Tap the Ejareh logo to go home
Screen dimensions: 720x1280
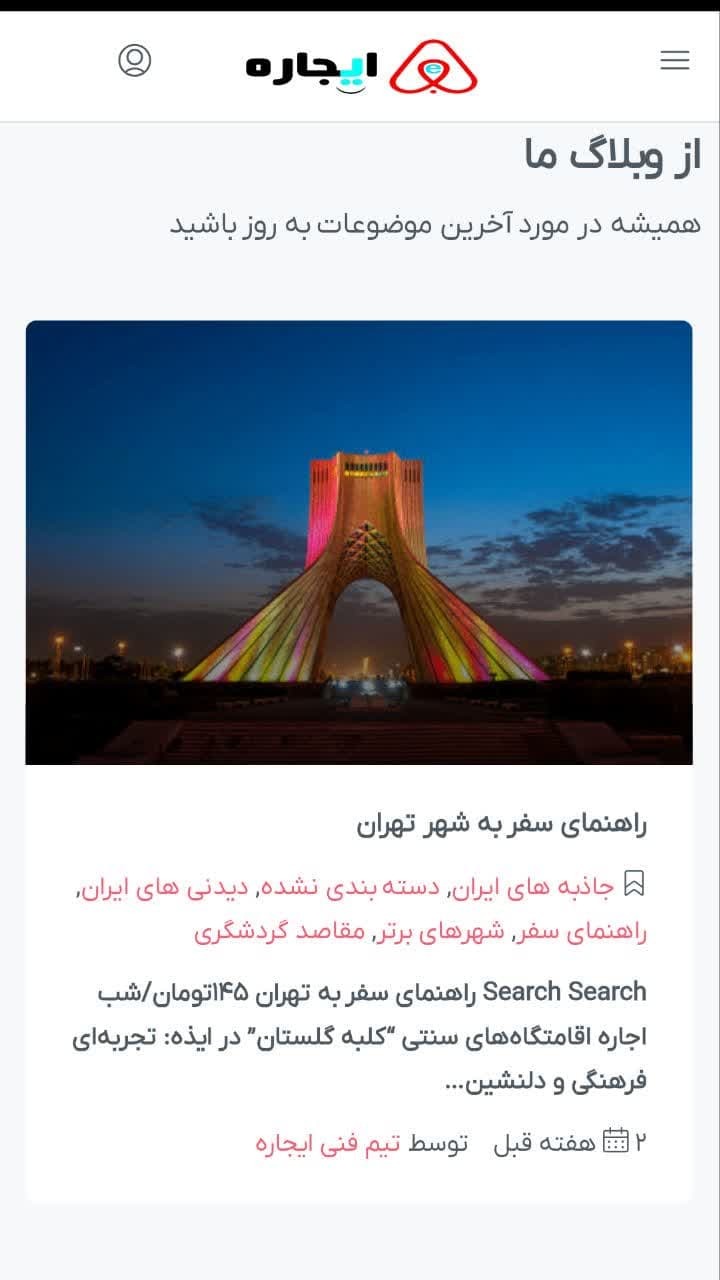pos(361,66)
